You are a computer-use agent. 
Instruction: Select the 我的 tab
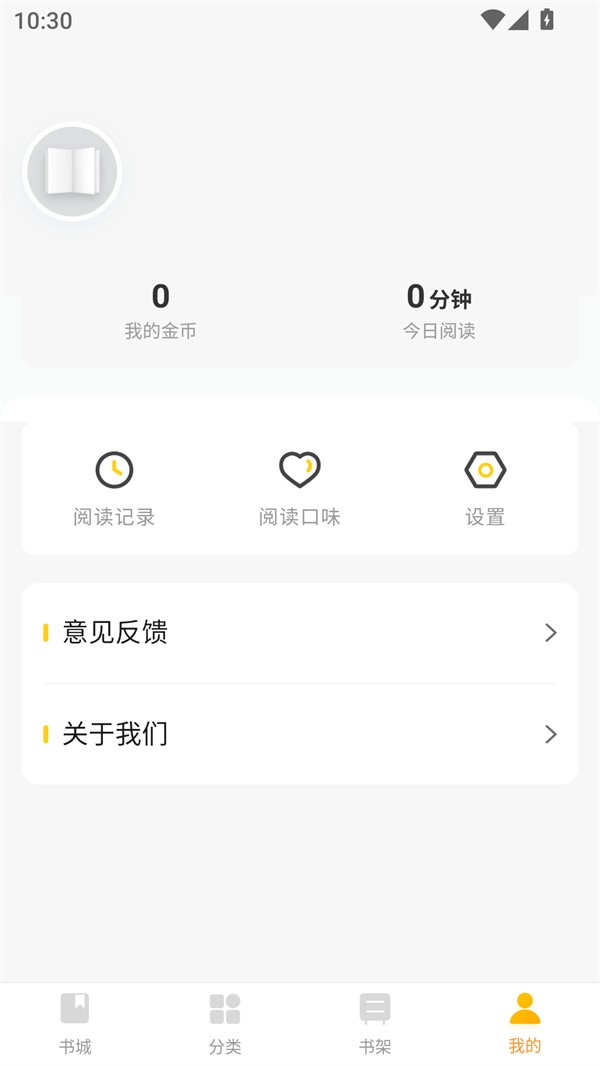click(524, 1023)
